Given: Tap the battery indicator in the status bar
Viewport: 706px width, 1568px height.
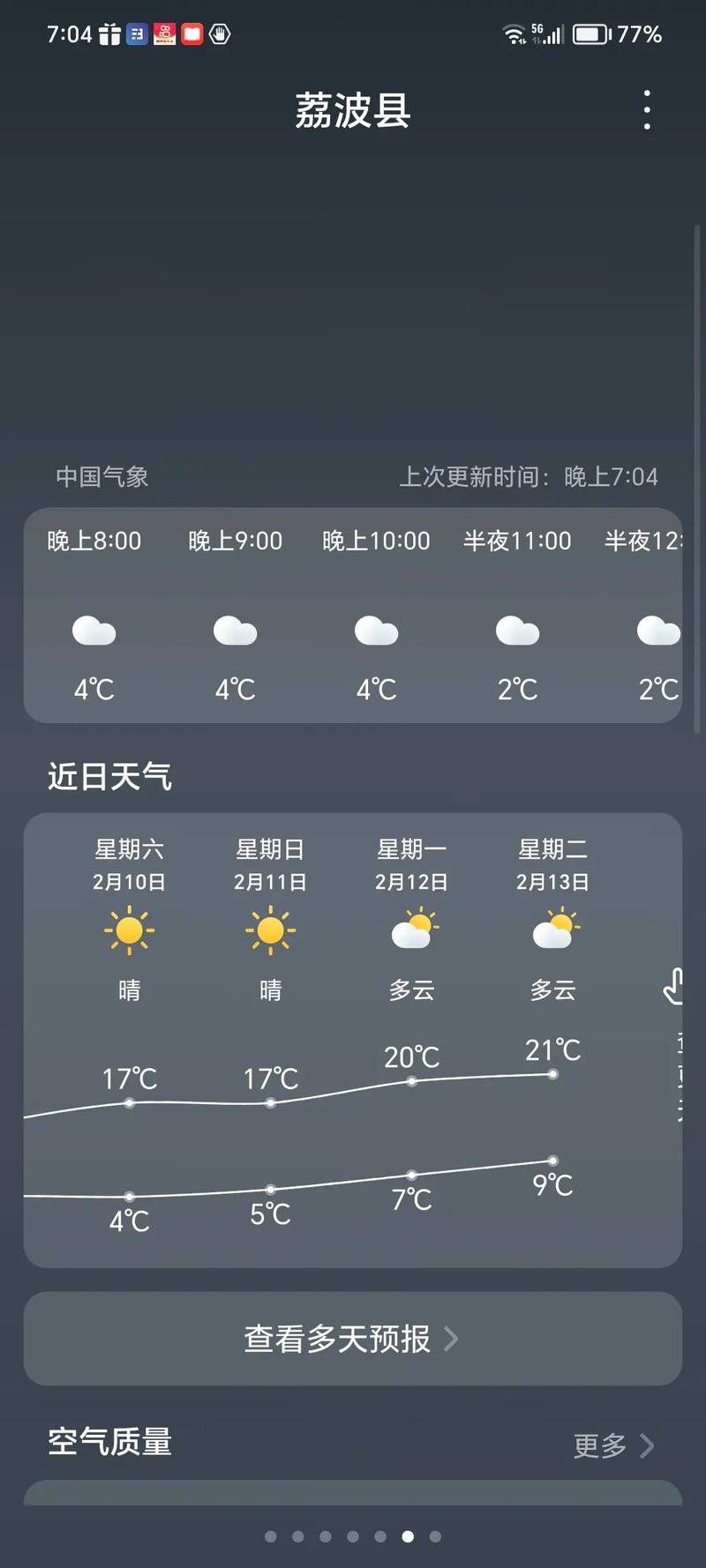Looking at the screenshot, I should point(589,34).
